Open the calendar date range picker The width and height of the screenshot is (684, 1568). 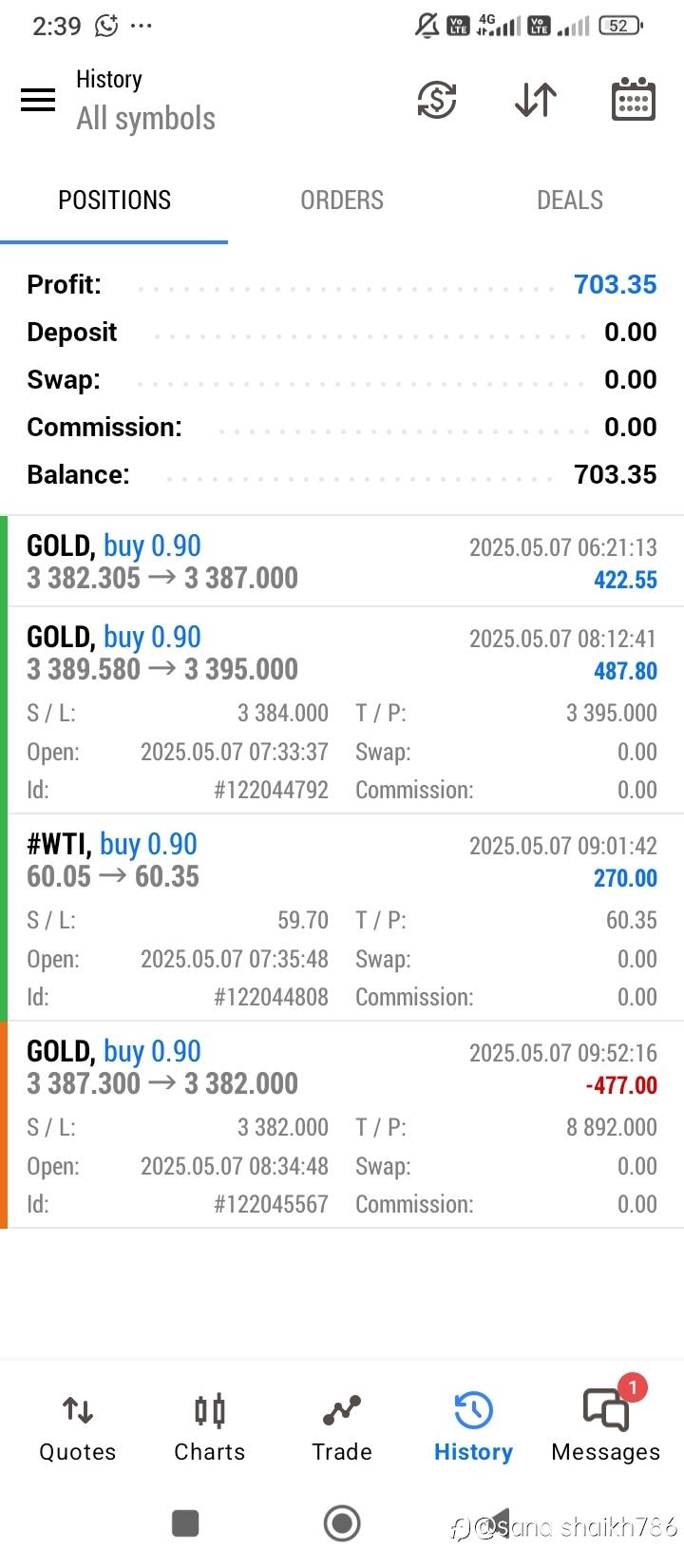[633, 100]
